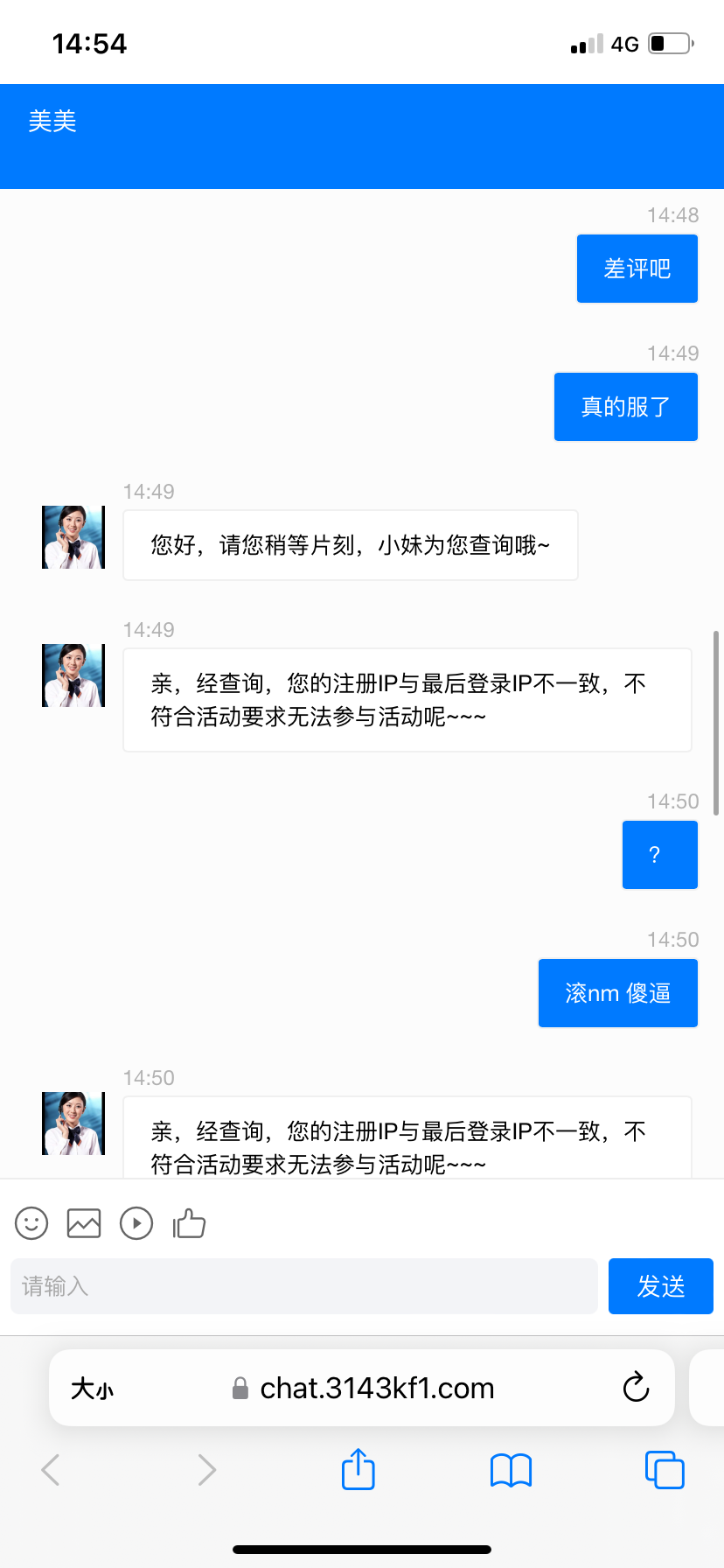
Task: Open the bookmarks list
Action: [x=511, y=1470]
